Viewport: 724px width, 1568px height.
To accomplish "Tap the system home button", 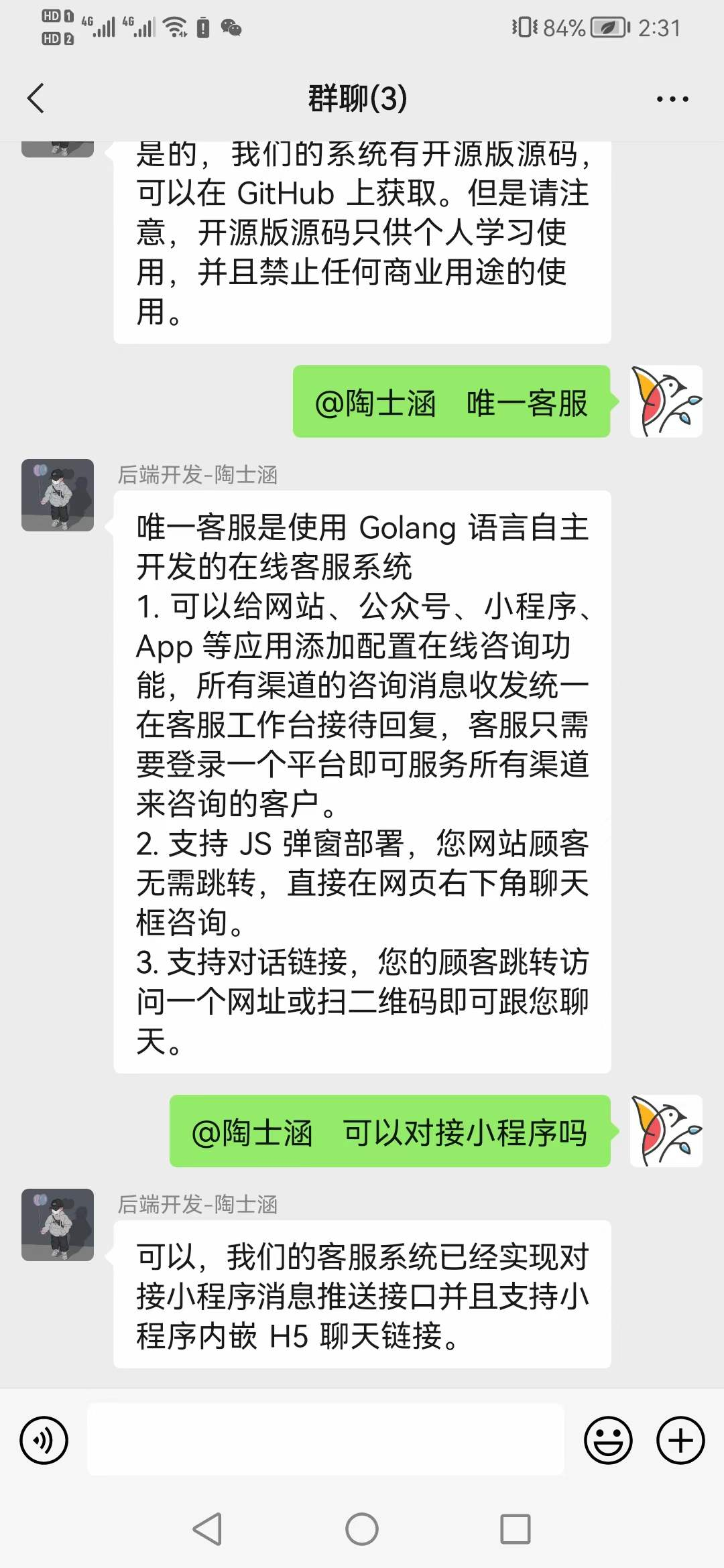I will pyautogui.click(x=362, y=1529).
